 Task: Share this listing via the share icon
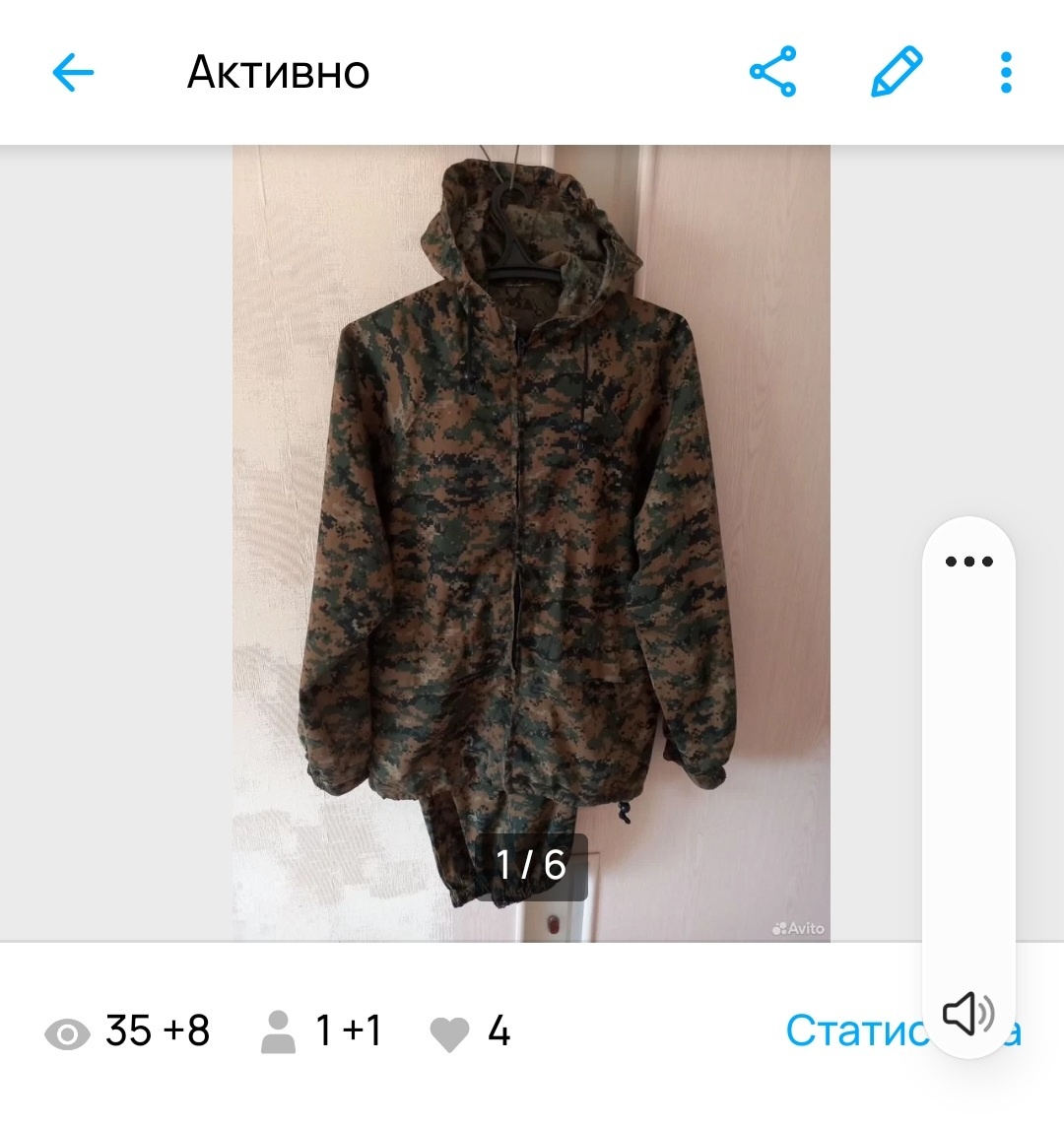pos(774,72)
